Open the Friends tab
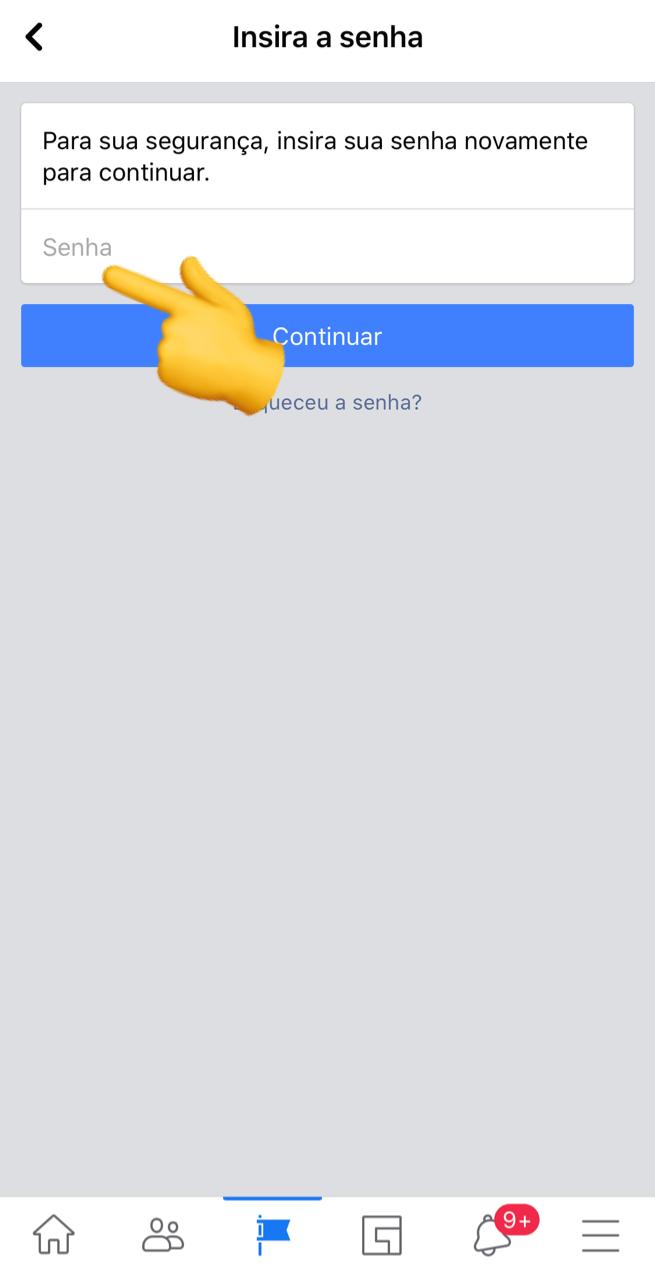Viewport: 655px width, 1280px height. 163,1235
